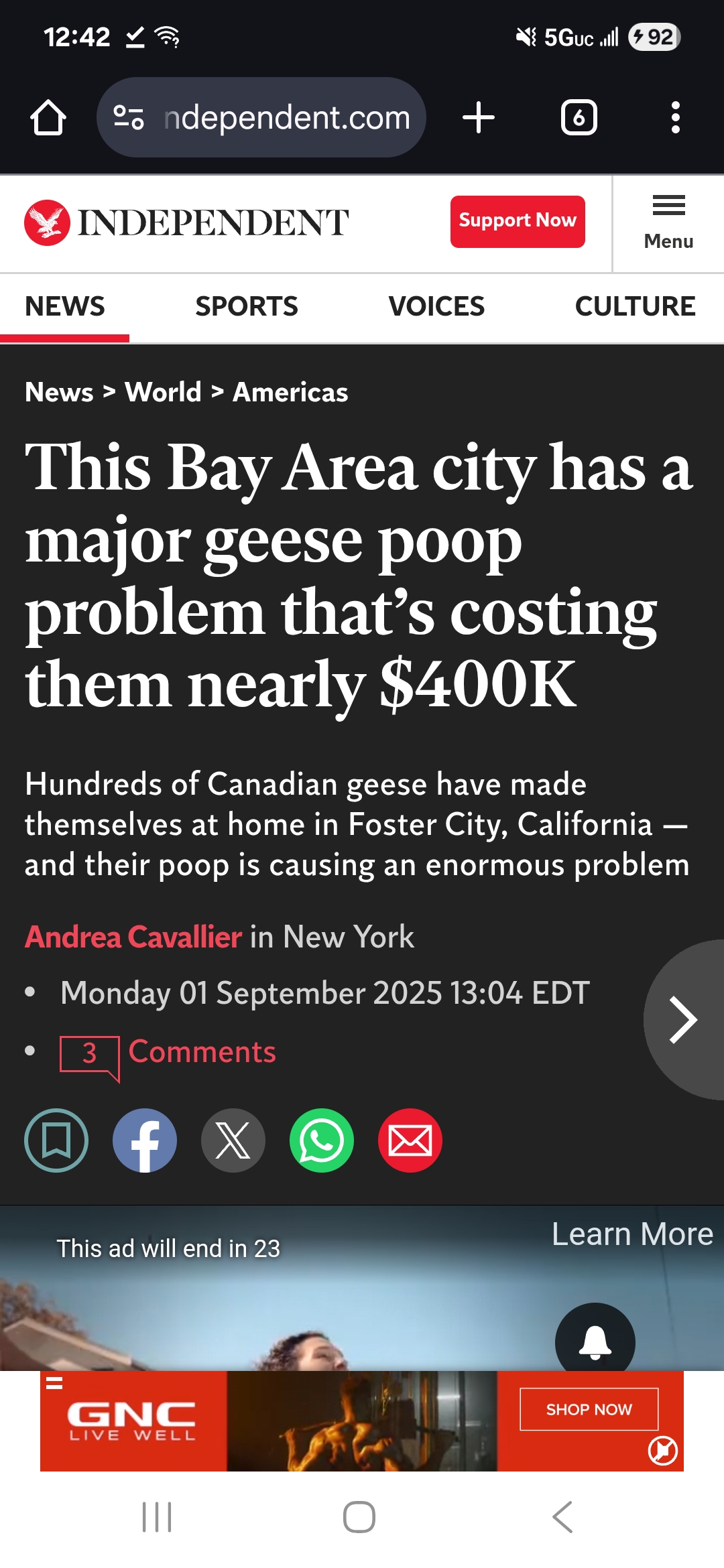This screenshot has width=724, height=1568.
Task: Go to the World breadcrumb link
Action: (163, 392)
